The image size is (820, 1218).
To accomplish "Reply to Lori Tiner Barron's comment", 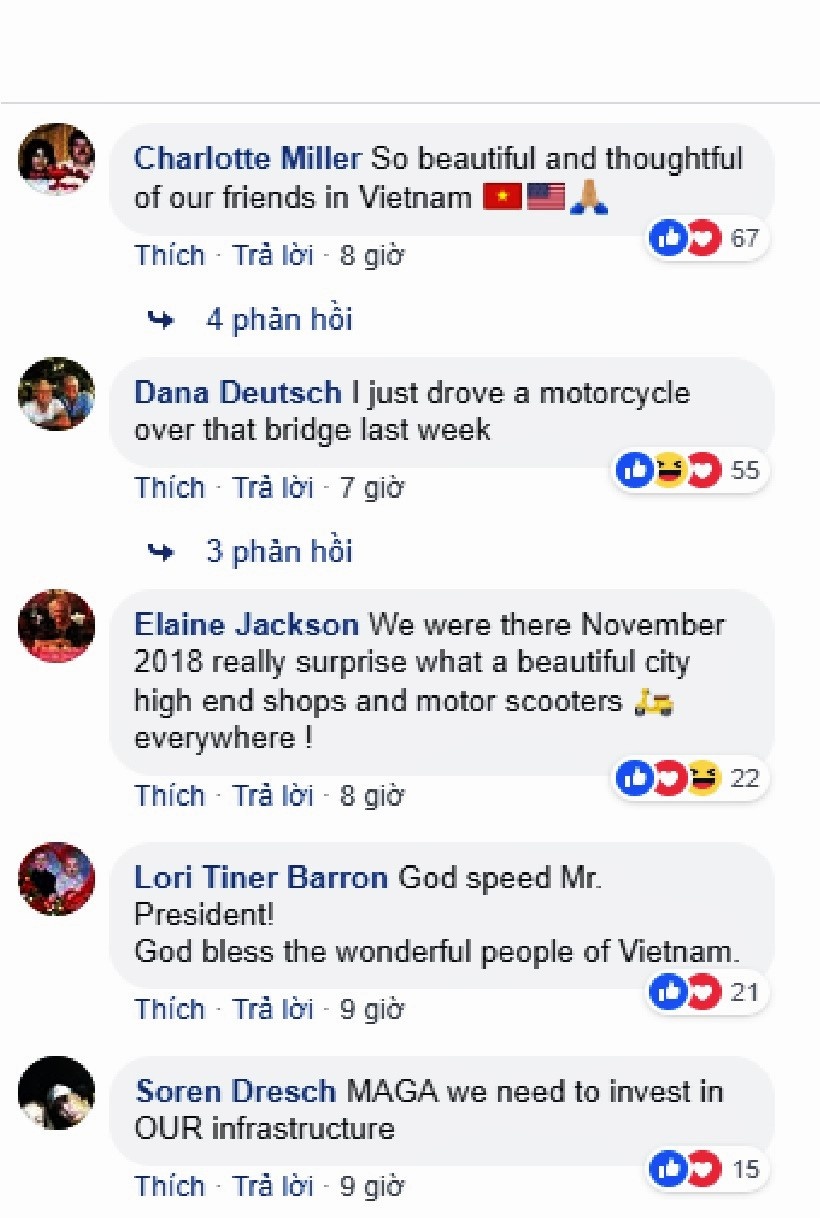I will [x=272, y=1010].
